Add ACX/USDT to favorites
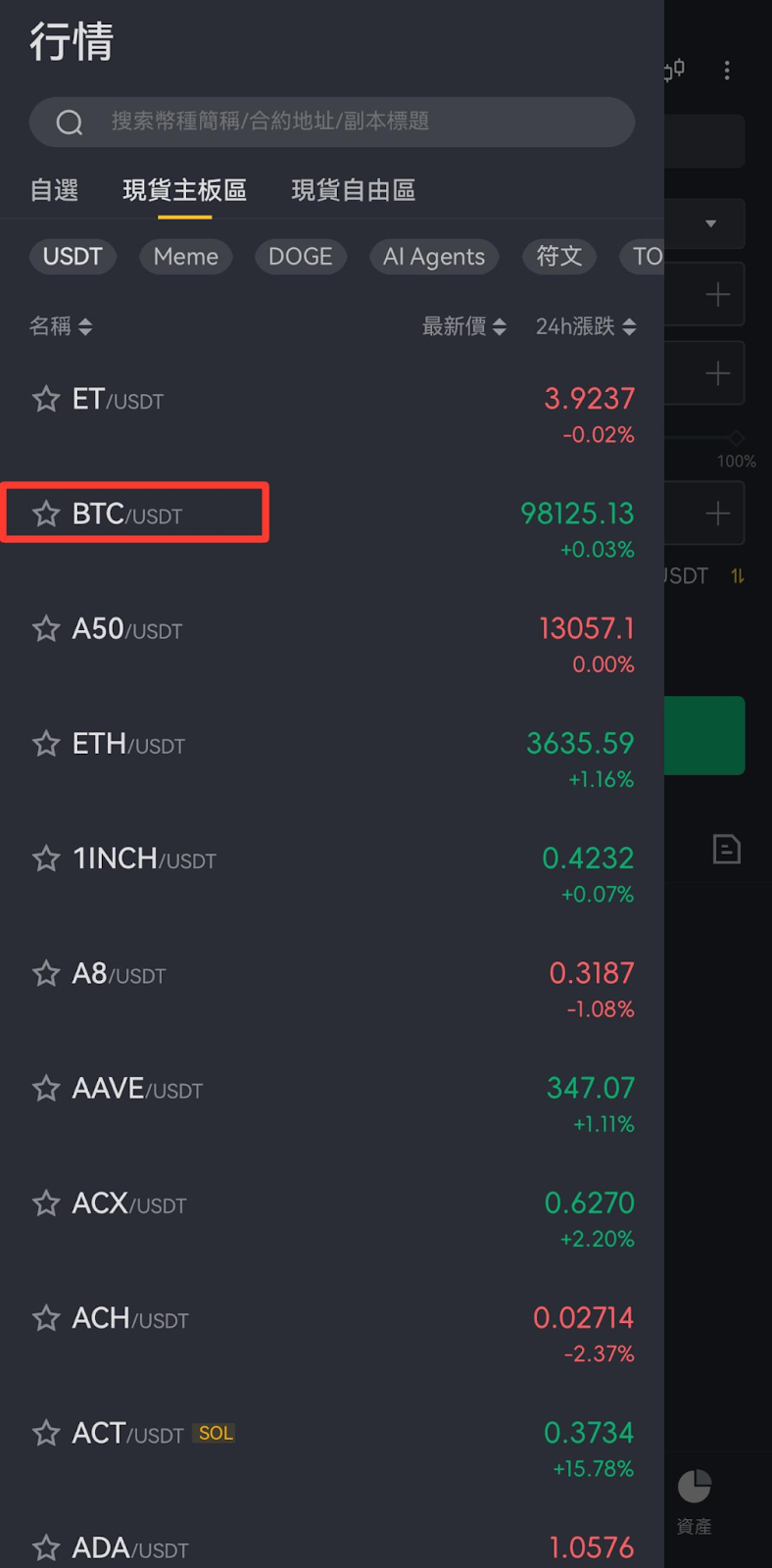Image resolution: width=772 pixels, height=1568 pixels. coord(46,1202)
